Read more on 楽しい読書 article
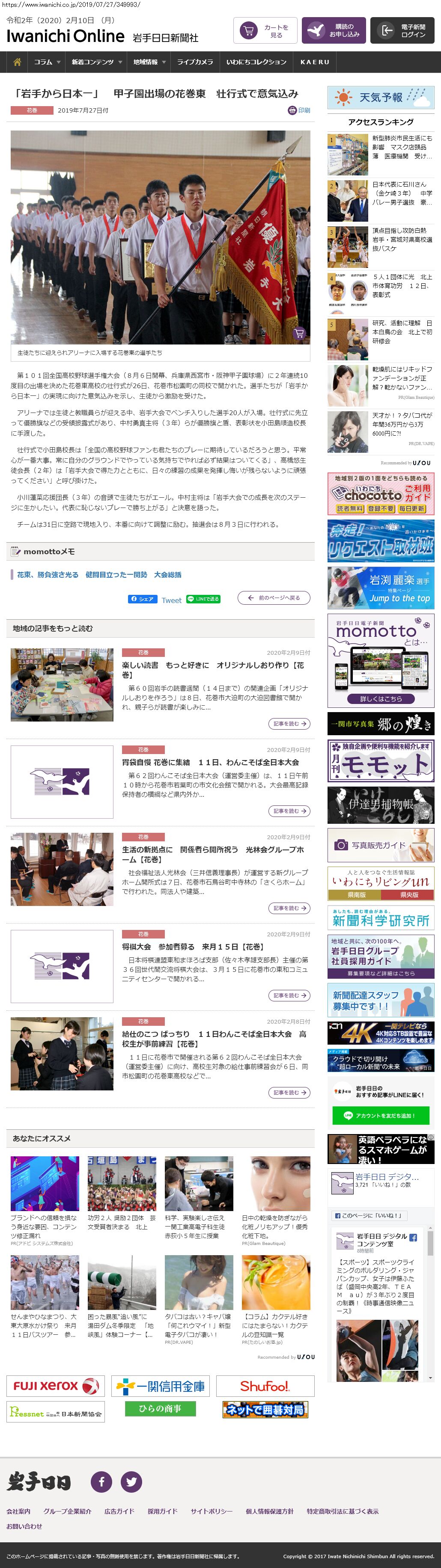The height and width of the screenshot is (1568, 441). click(x=289, y=724)
